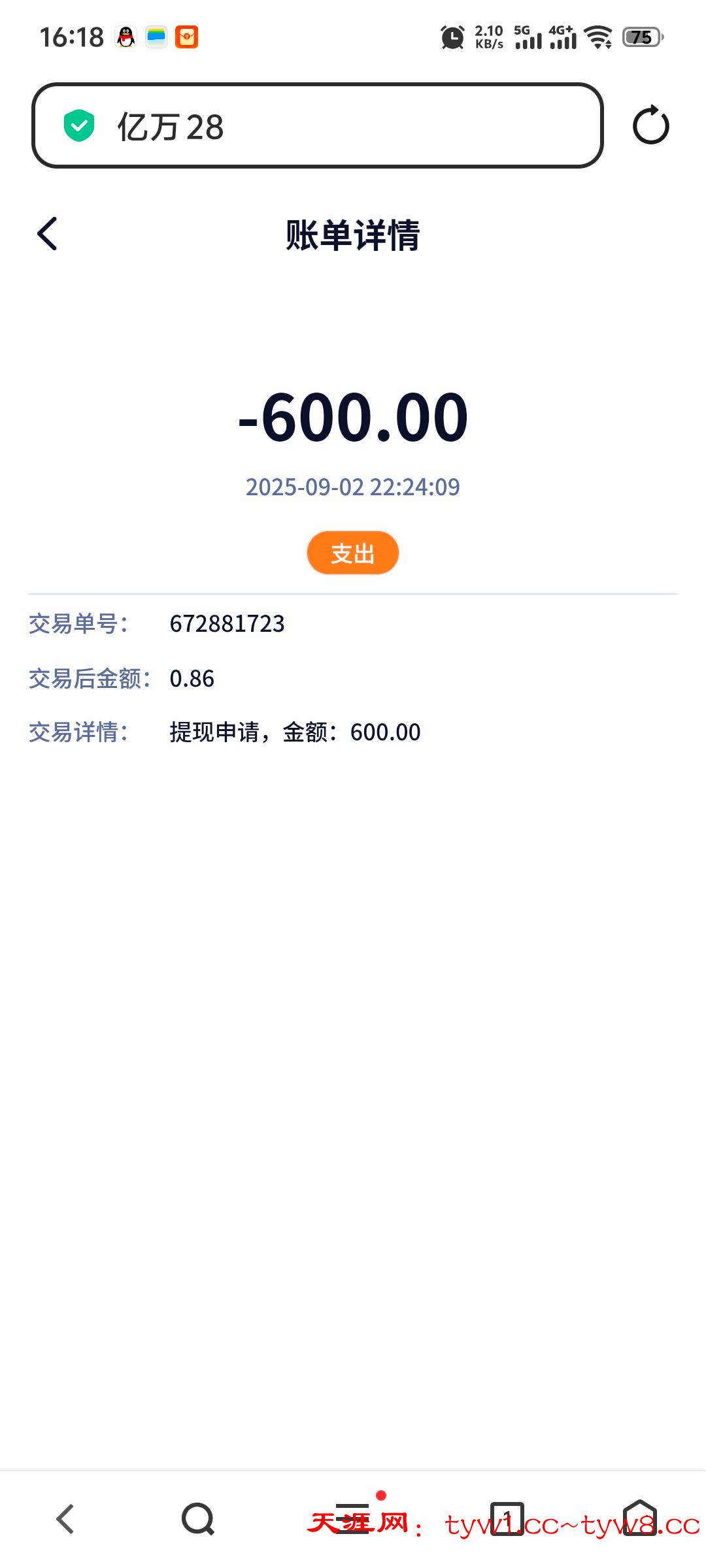Viewport: 706px width, 1568px height.
Task: Reload the page with the refresh icon
Action: coord(650,125)
